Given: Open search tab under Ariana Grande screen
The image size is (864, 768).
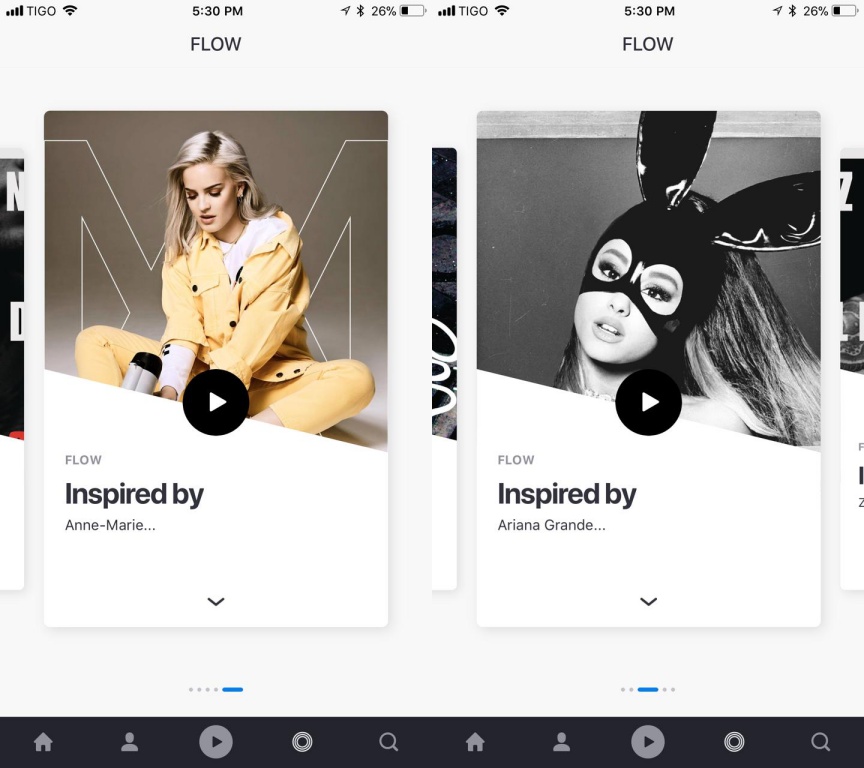Looking at the screenshot, I should (820, 742).
